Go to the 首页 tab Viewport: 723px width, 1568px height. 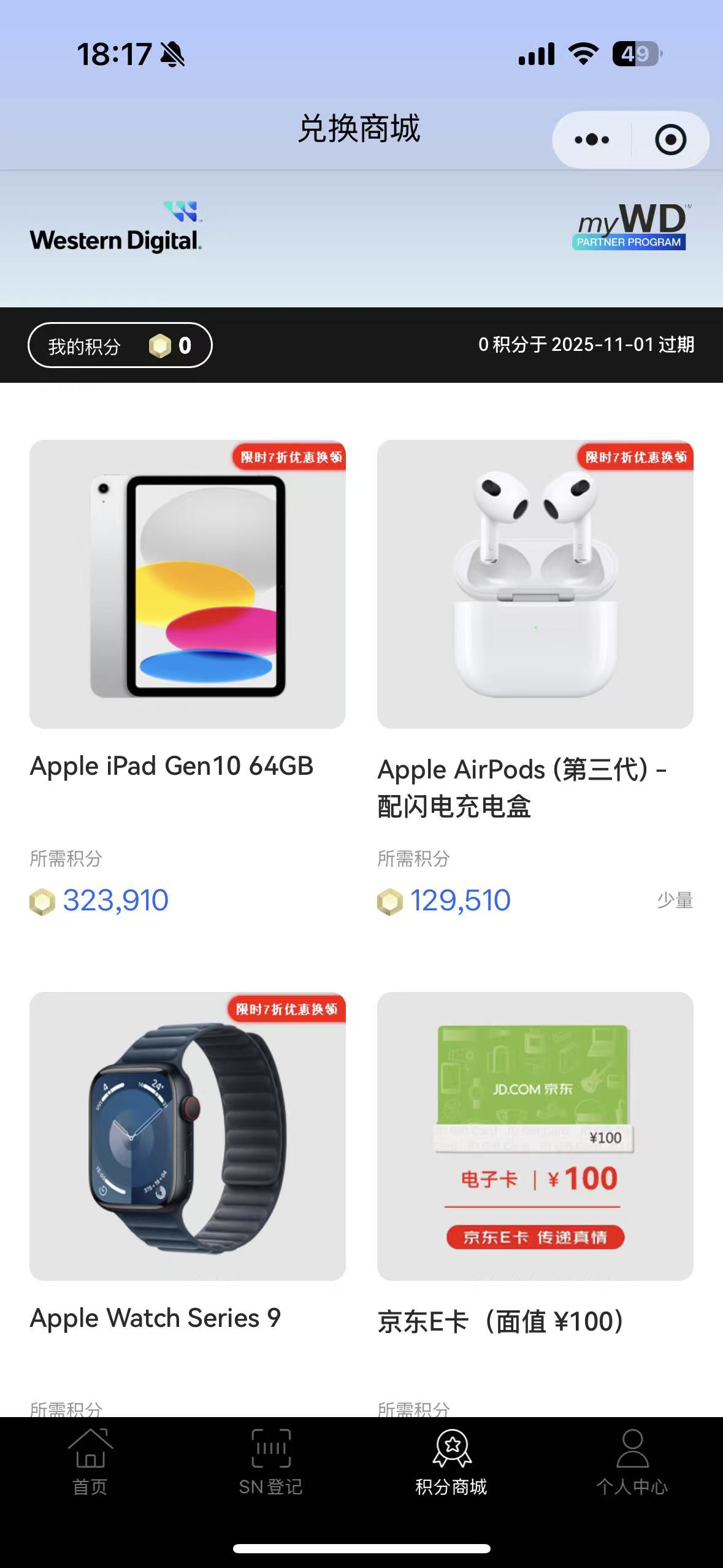pos(90,1462)
